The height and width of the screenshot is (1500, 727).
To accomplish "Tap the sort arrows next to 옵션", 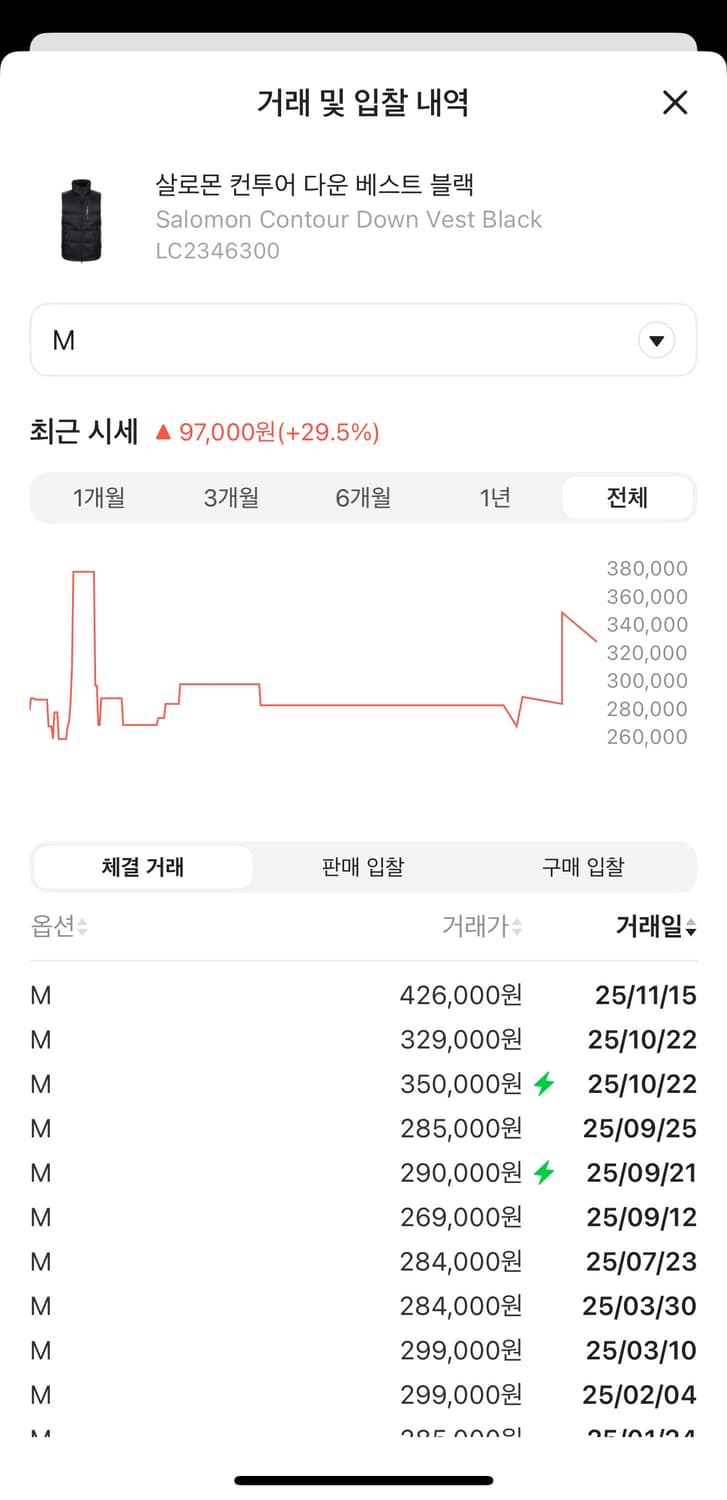I will coord(85,928).
